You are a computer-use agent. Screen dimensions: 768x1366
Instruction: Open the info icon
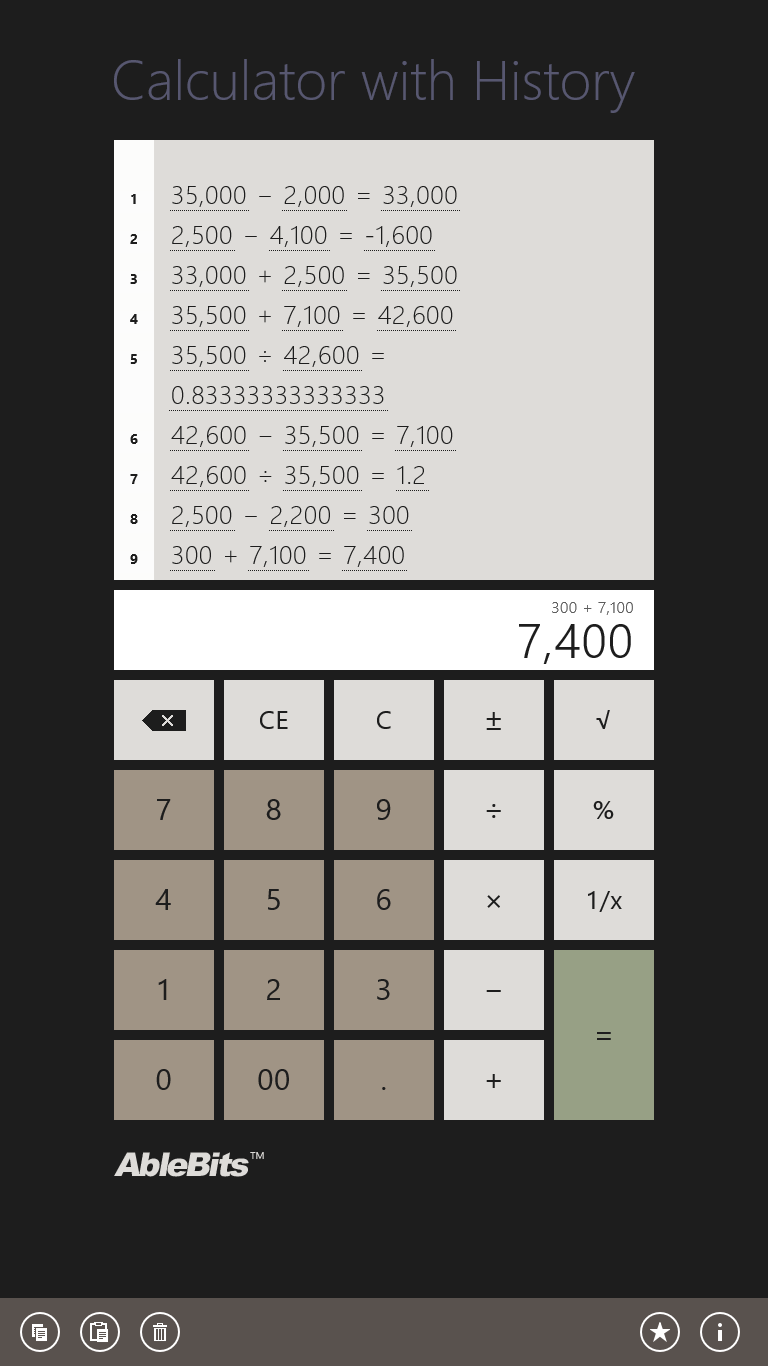coord(720,1332)
